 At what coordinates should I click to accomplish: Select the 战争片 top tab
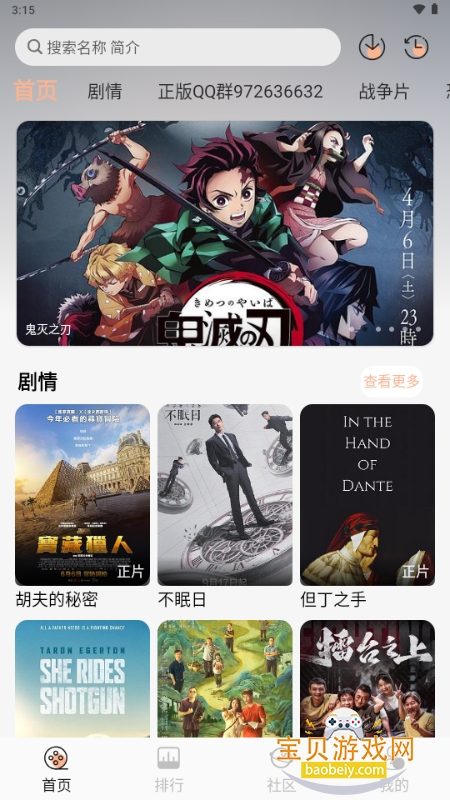(x=384, y=91)
